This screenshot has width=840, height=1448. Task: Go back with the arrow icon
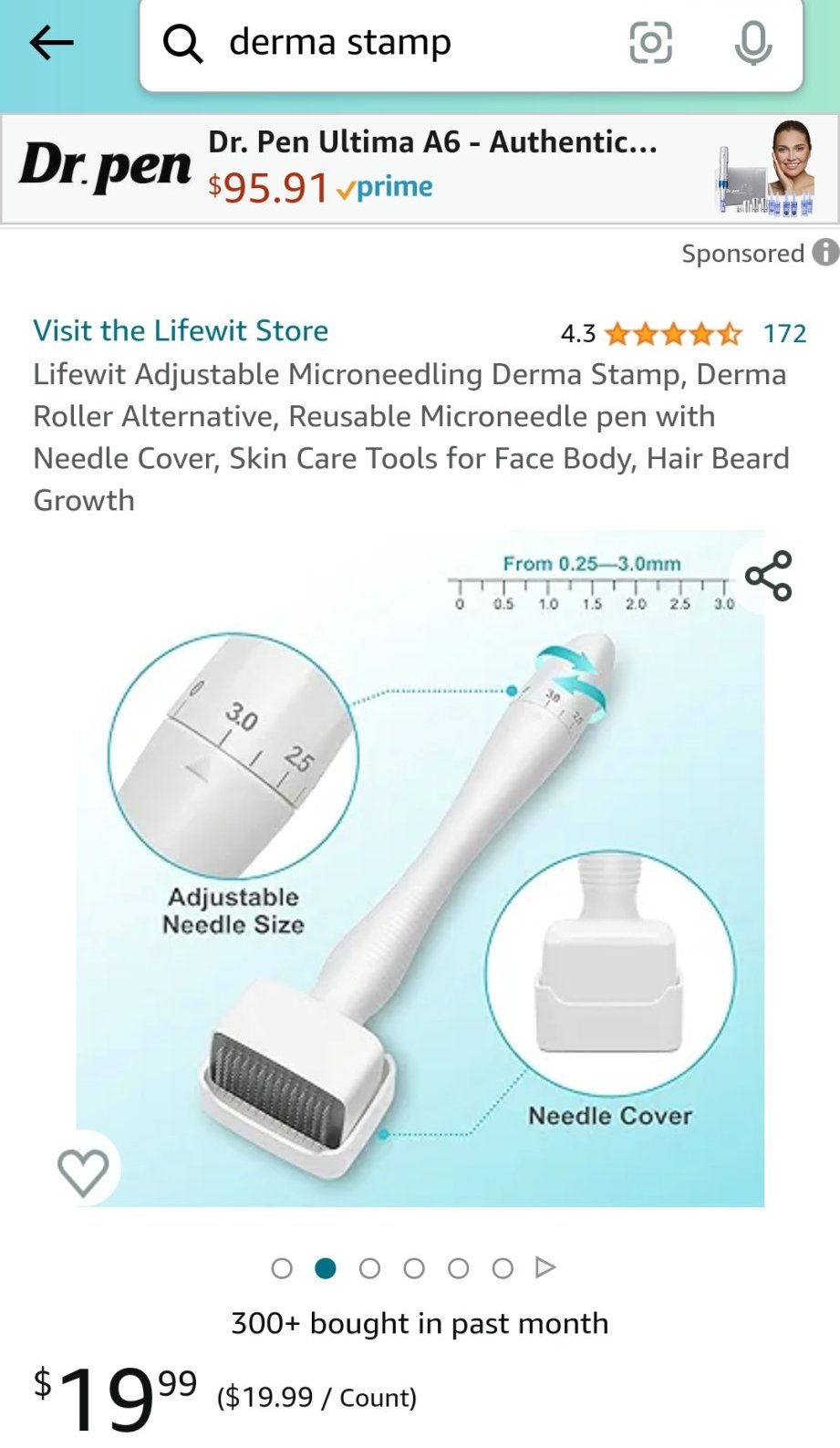click(51, 43)
